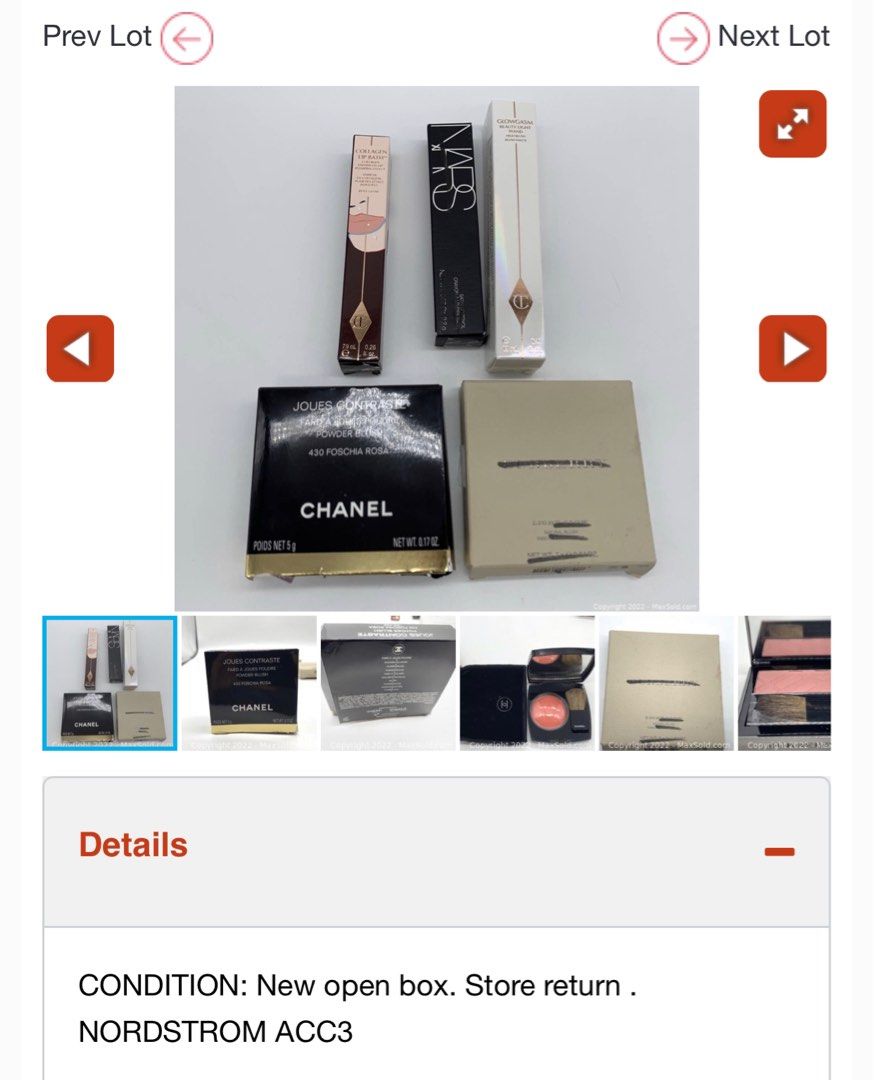View the pink blush palette thumbnail

tap(785, 683)
